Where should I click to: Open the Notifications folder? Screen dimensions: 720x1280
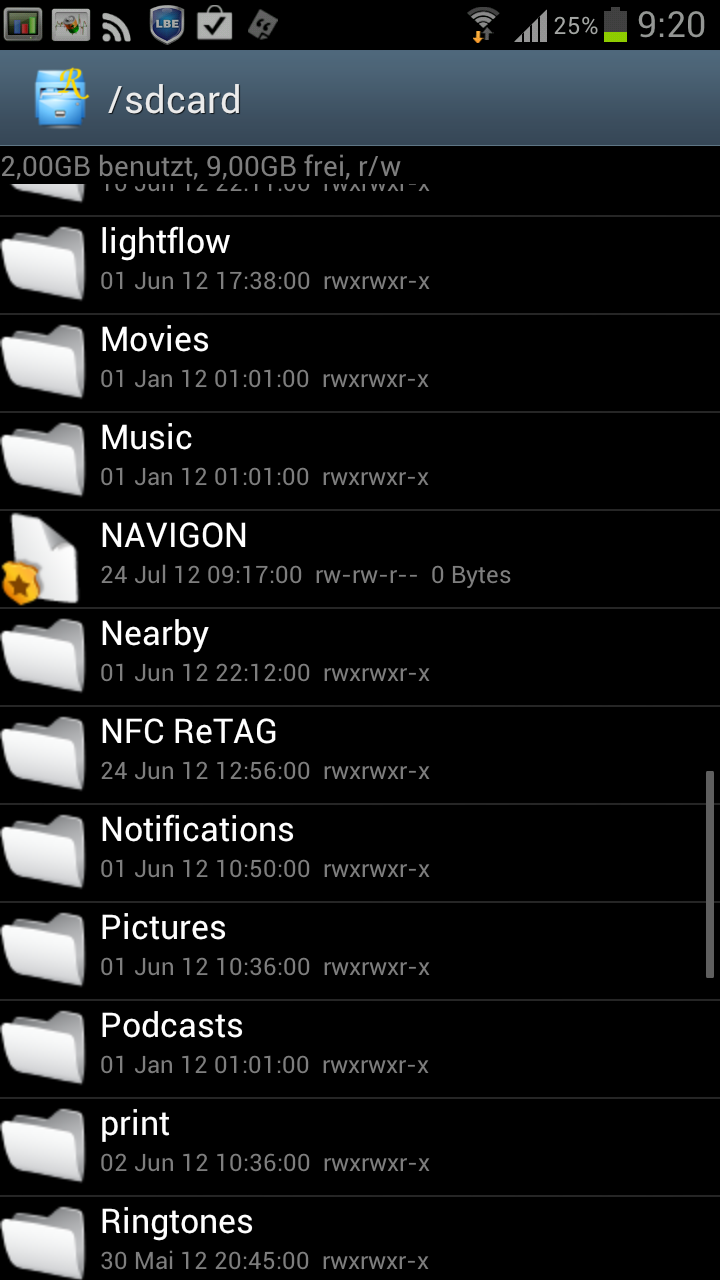pyautogui.click(x=360, y=853)
